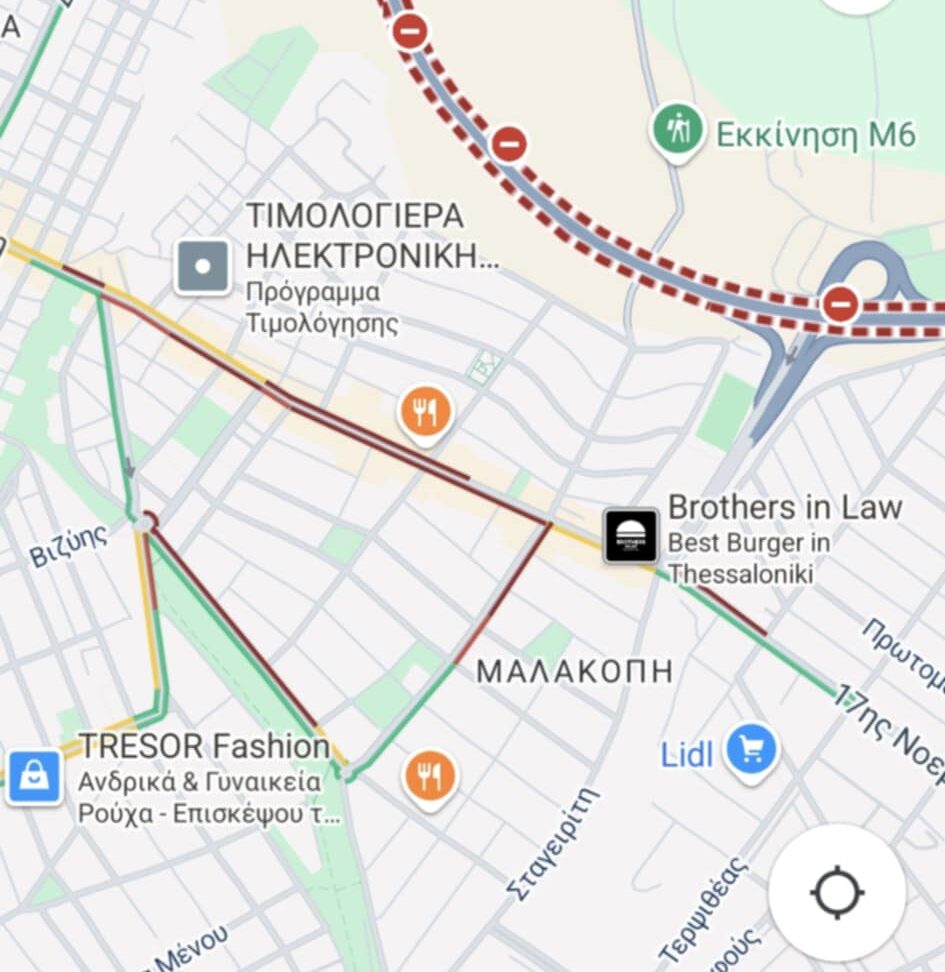This screenshot has width=945, height=972.
Task: View road closure marker next to the interchange
Action: click(x=840, y=302)
